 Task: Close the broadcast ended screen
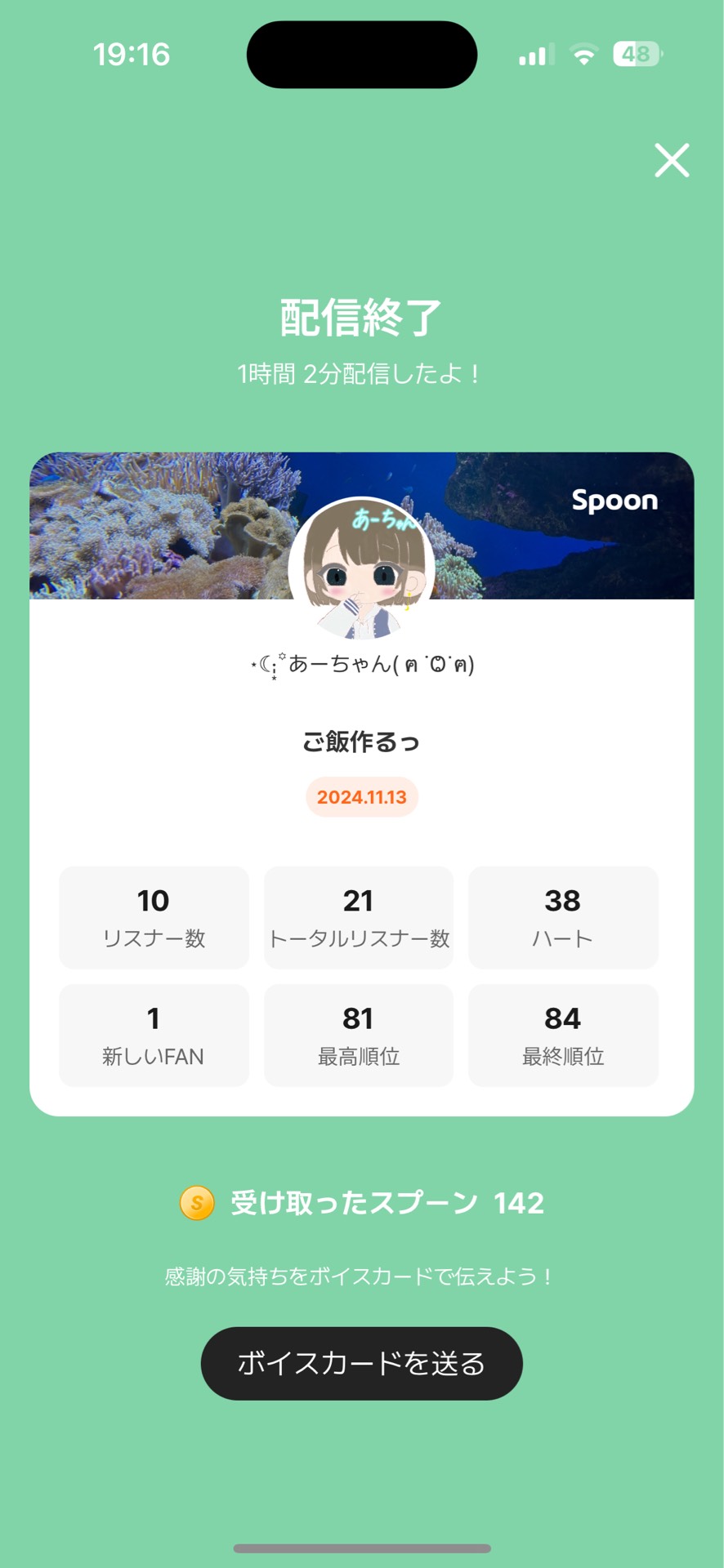click(x=672, y=160)
